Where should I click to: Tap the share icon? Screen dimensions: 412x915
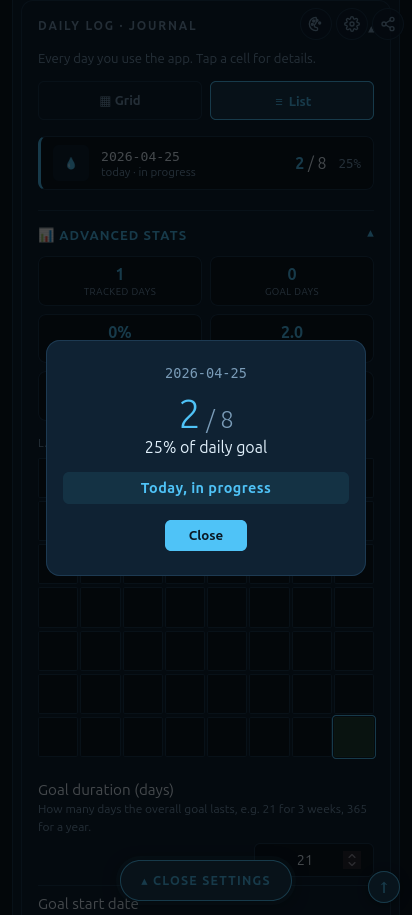coord(388,25)
